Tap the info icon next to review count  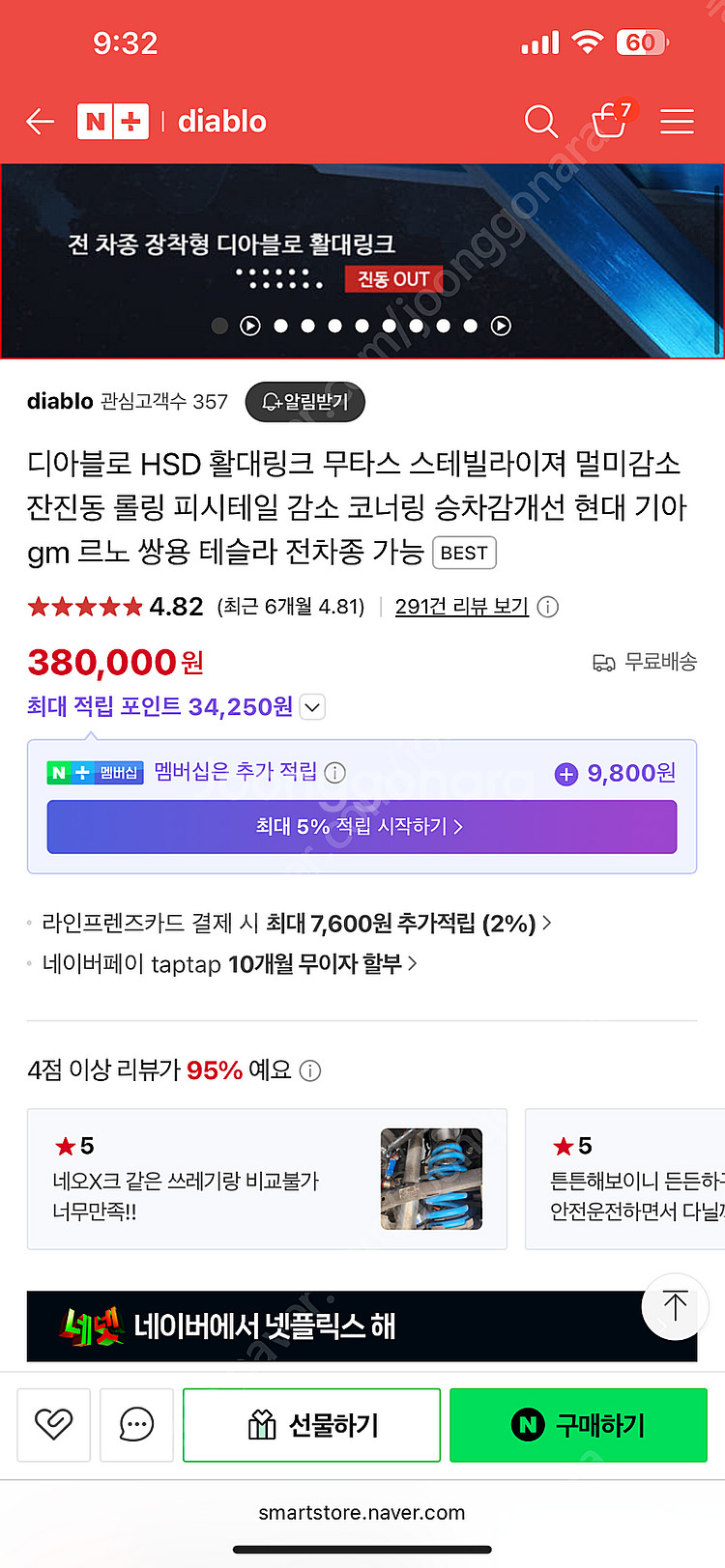[547, 607]
